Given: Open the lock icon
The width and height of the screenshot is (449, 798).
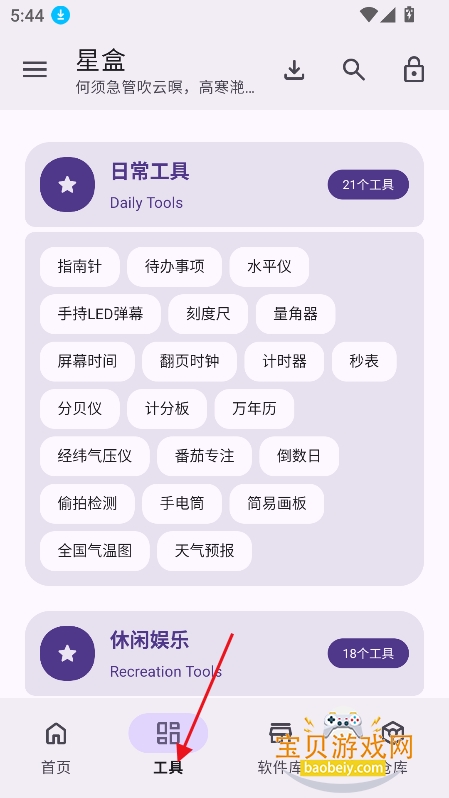Looking at the screenshot, I should pyautogui.click(x=414, y=70).
